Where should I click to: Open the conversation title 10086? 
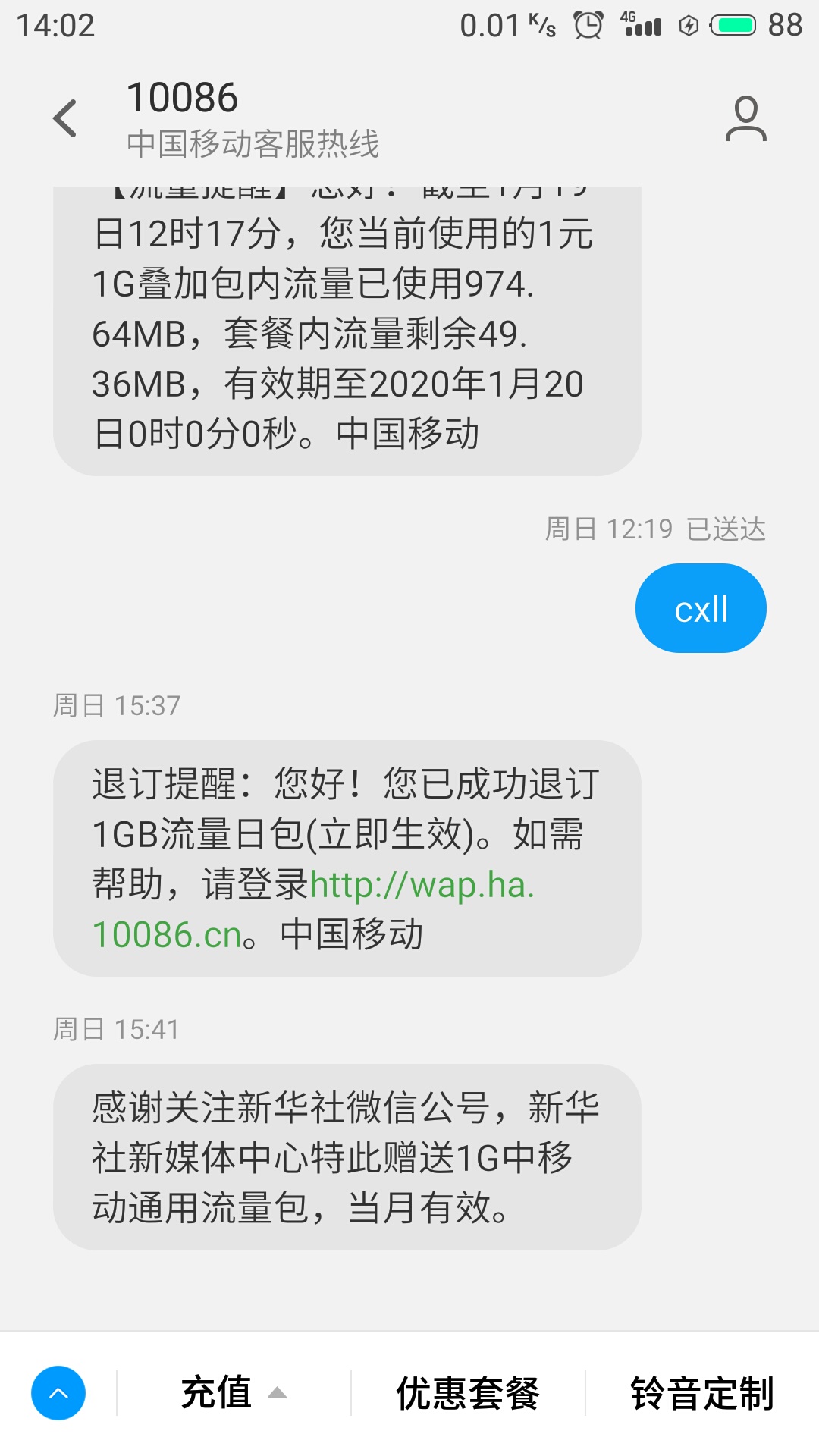pyautogui.click(x=182, y=97)
